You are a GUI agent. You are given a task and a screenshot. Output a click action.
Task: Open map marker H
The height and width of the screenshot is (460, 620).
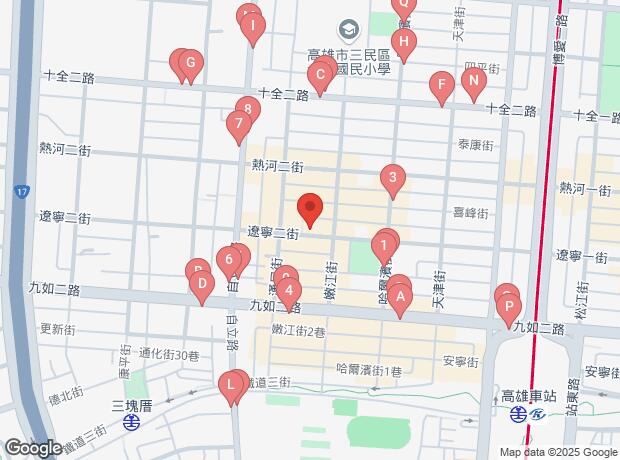click(403, 43)
